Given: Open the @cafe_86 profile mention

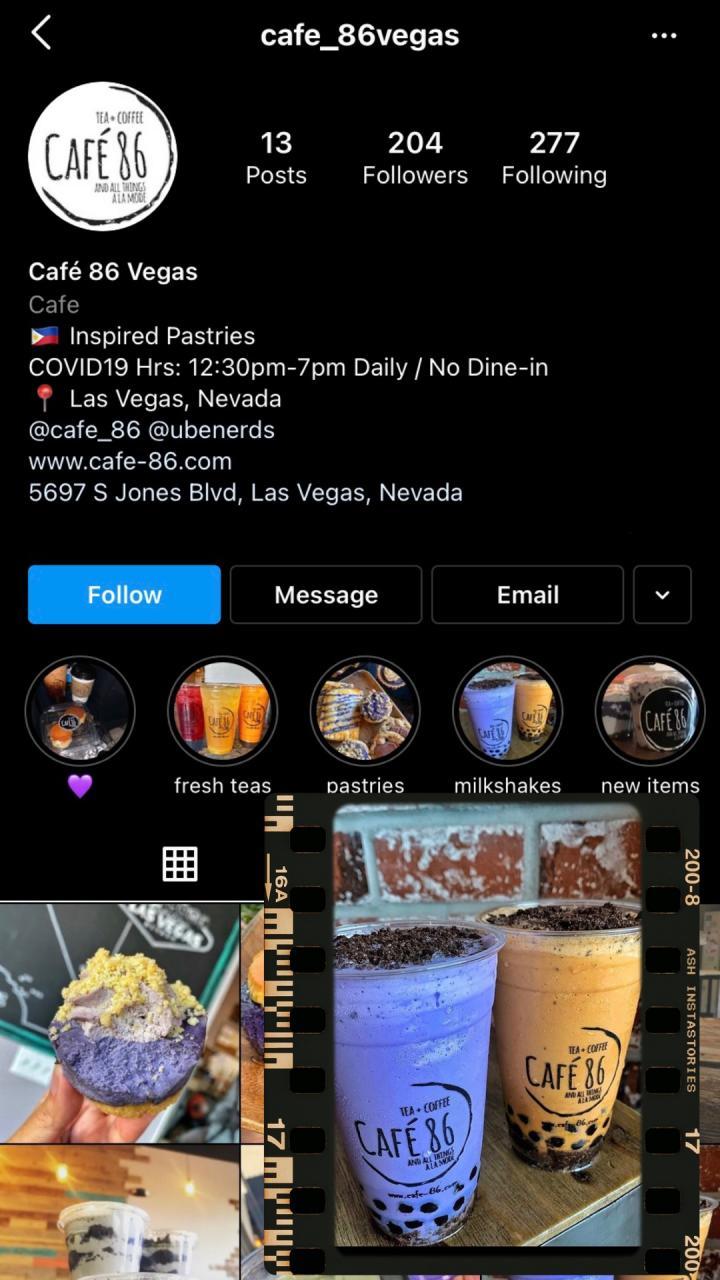Looking at the screenshot, I should (84, 430).
